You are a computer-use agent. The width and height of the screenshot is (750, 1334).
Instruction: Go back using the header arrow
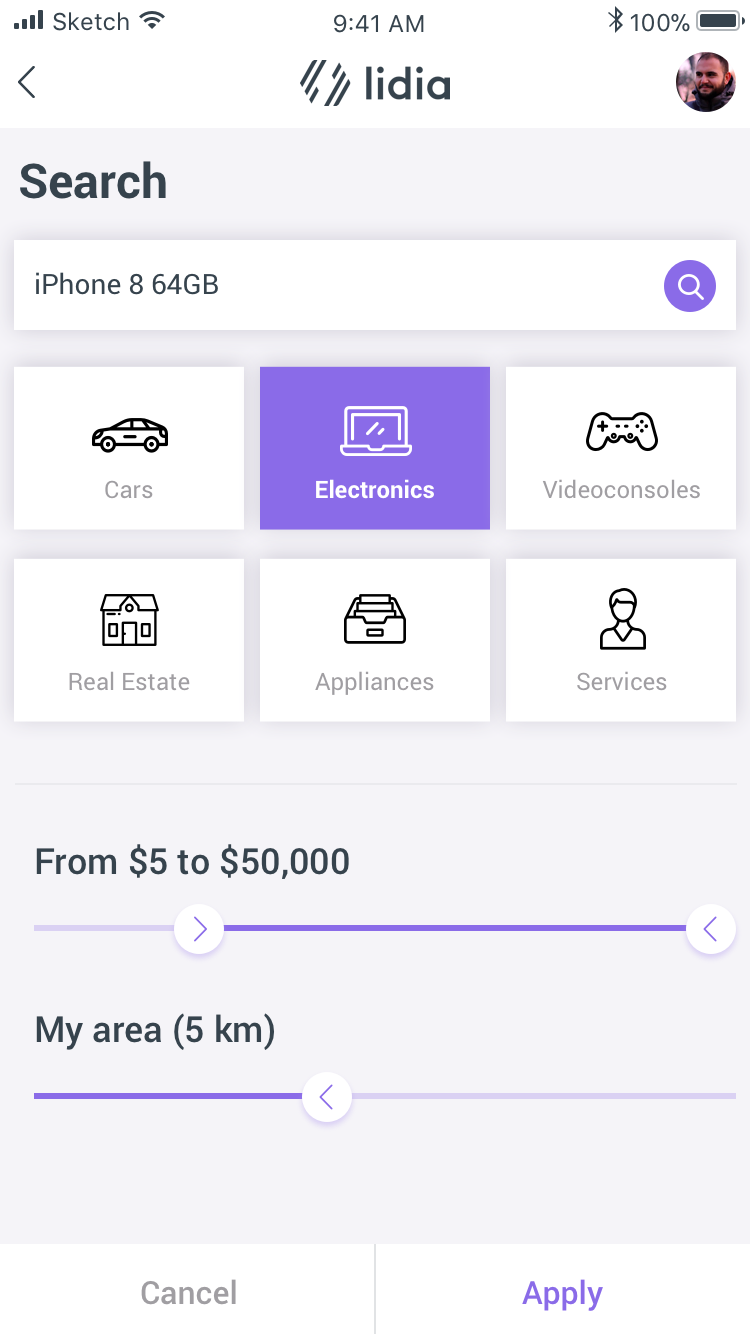[x=27, y=82]
